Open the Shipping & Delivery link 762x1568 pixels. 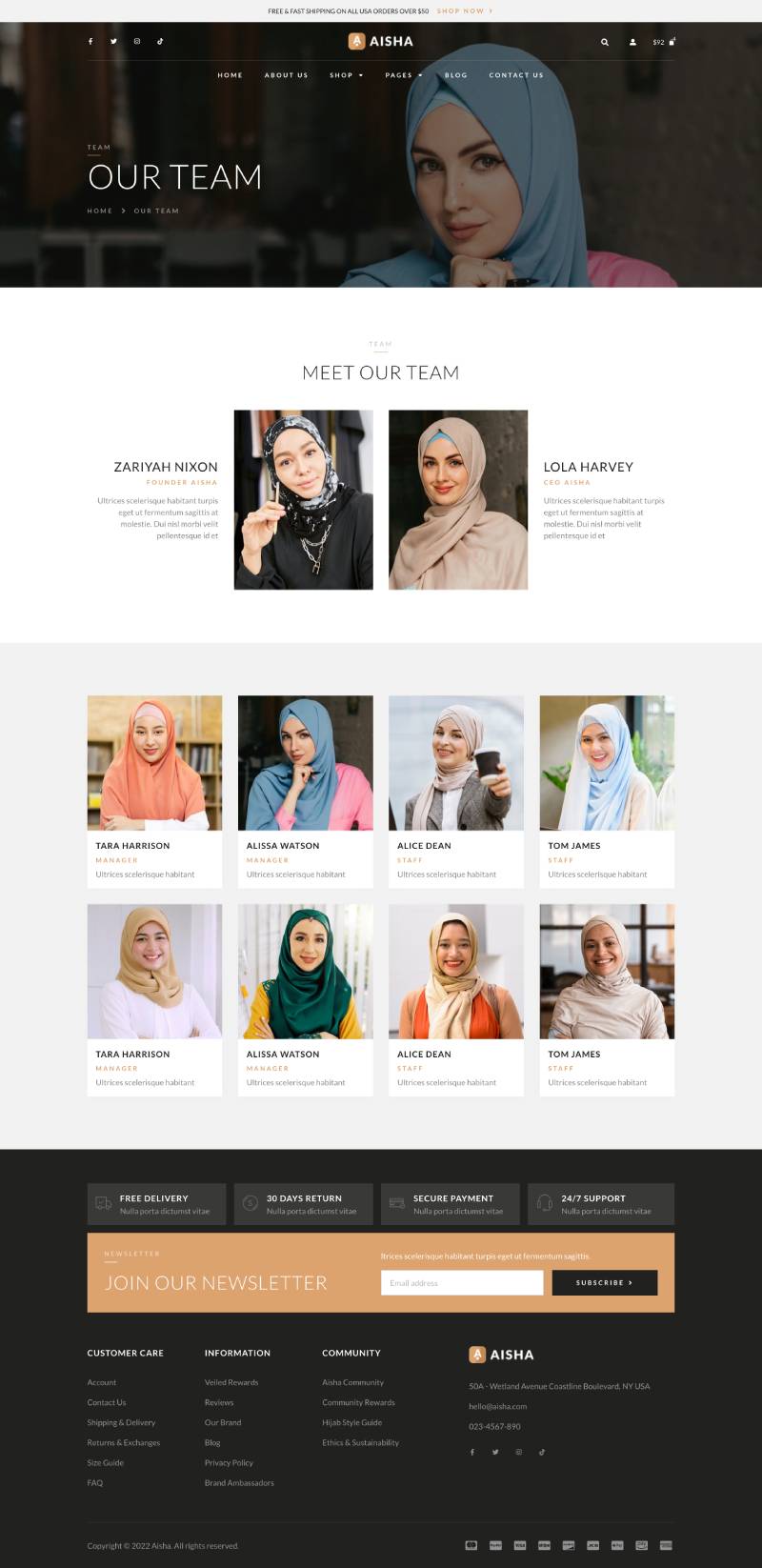coord(121,1422)
